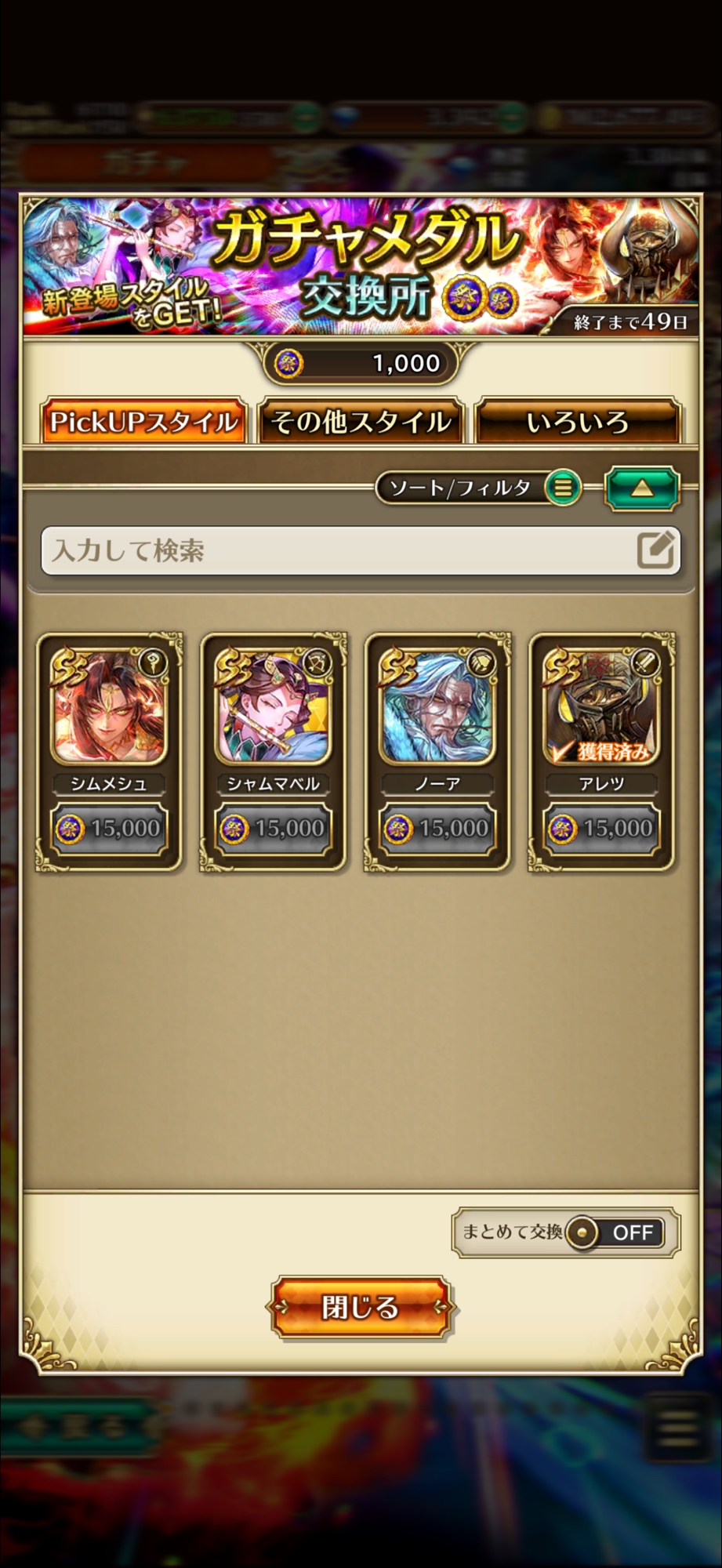Close the exchange dialog with 閉じる
Screen dimensions: 722x1568
pyautogui.click(x=361, y=1307)
